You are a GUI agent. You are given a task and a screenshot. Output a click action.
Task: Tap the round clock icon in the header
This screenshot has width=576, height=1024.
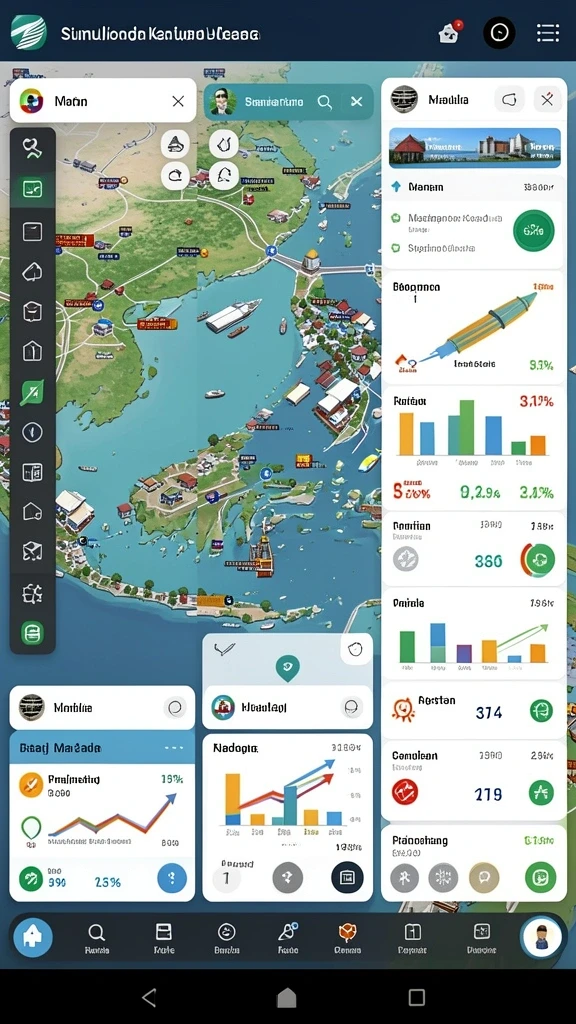click(499, 33)
